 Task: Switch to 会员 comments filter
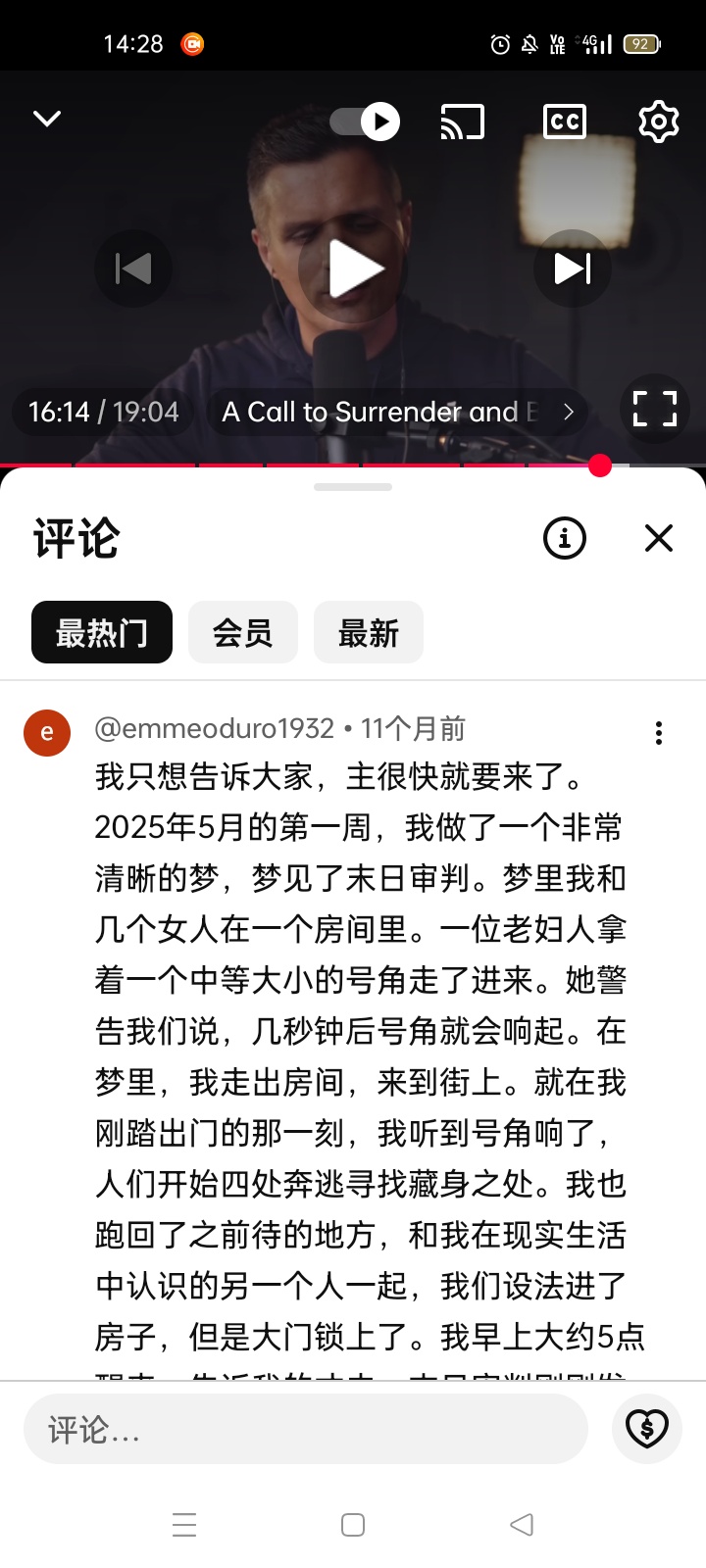tap(243, 632)
